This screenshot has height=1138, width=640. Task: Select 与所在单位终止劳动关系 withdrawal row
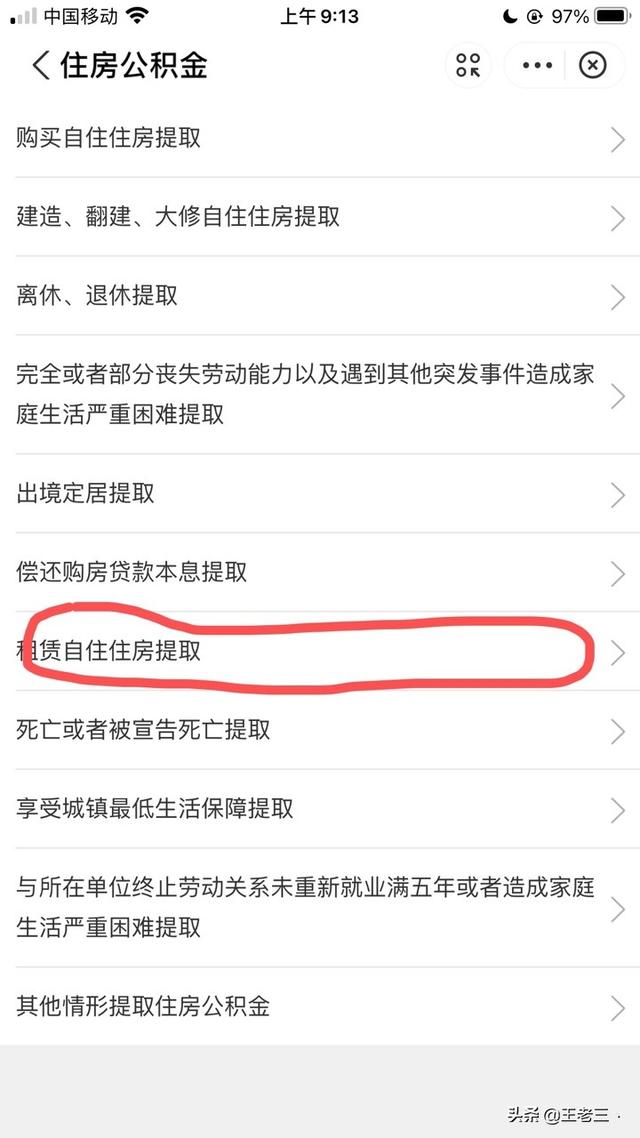click(x=320, y=907)
